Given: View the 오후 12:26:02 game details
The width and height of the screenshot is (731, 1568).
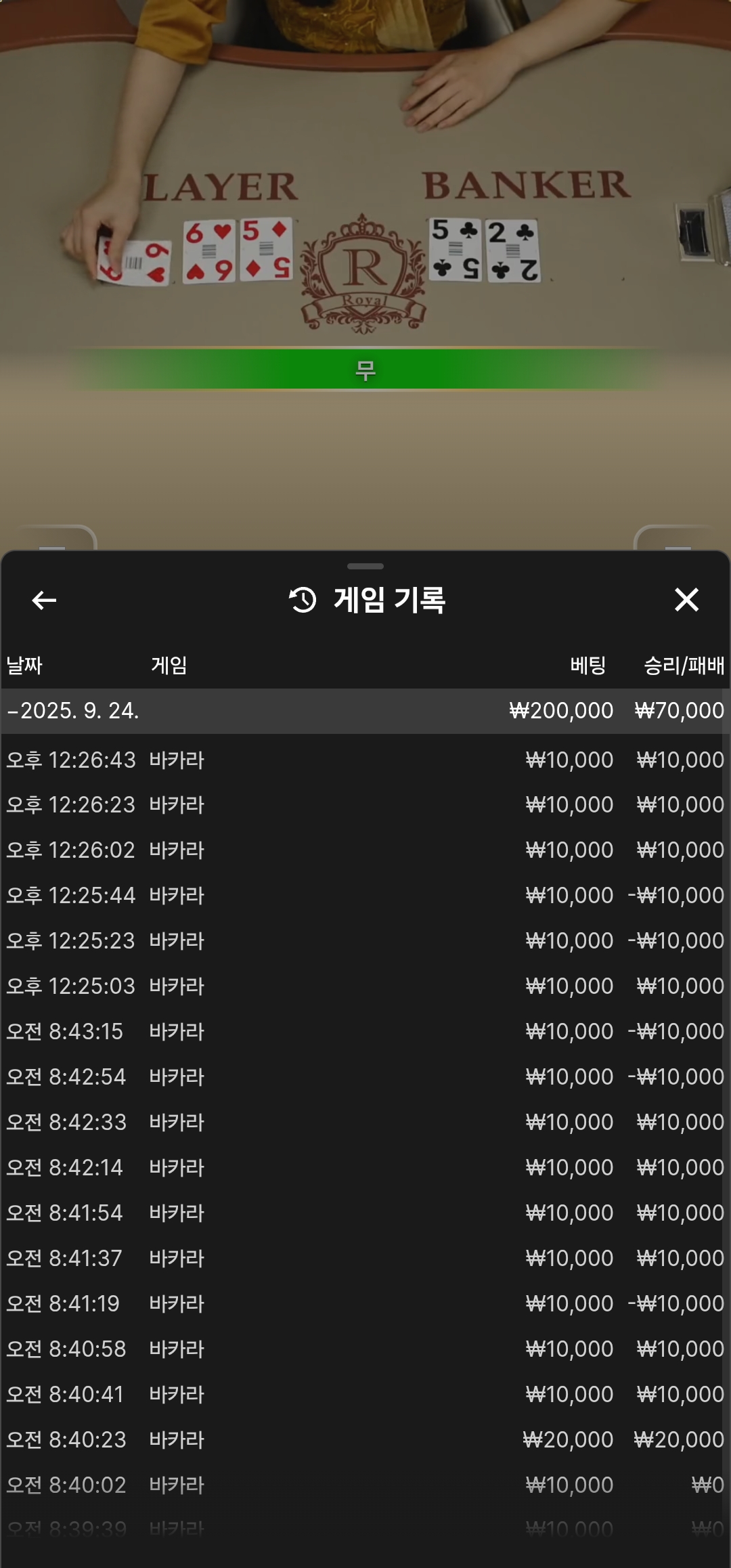Looking at the screenshot, I should pos(365,850).
